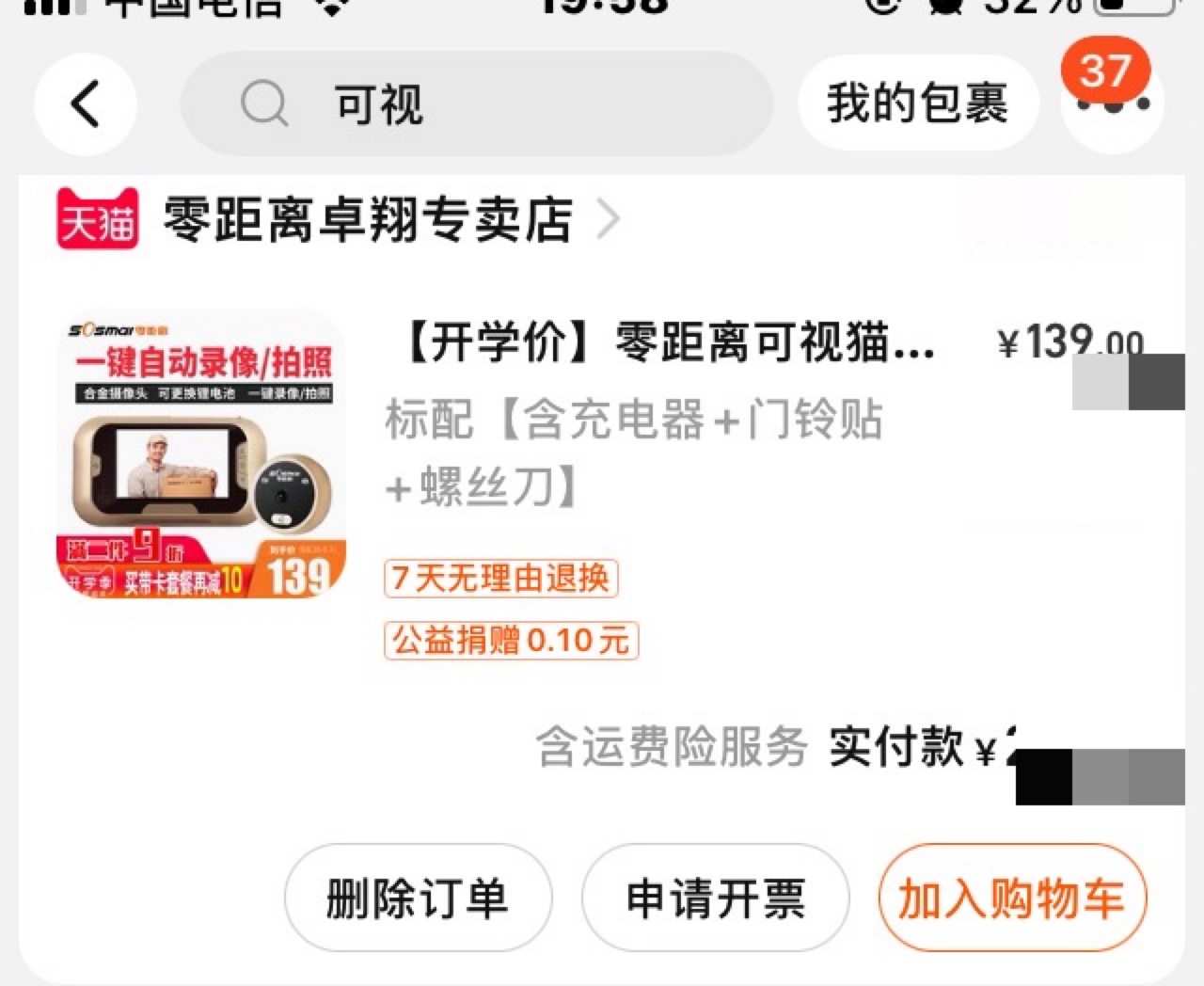1204x986 pixels.
Task: Tap 申请开票 to request an invoice
Action: 715,898
